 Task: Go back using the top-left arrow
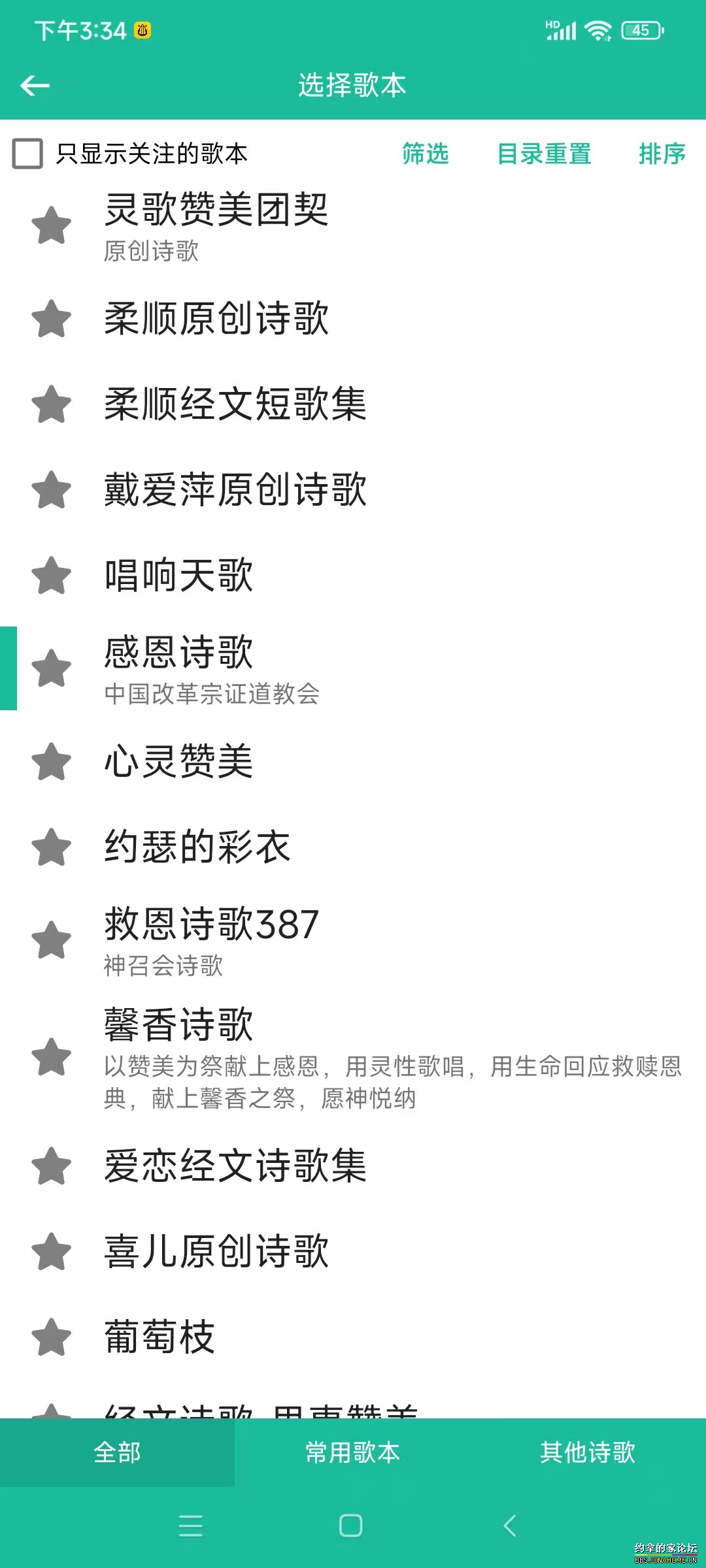coord(35,85)
